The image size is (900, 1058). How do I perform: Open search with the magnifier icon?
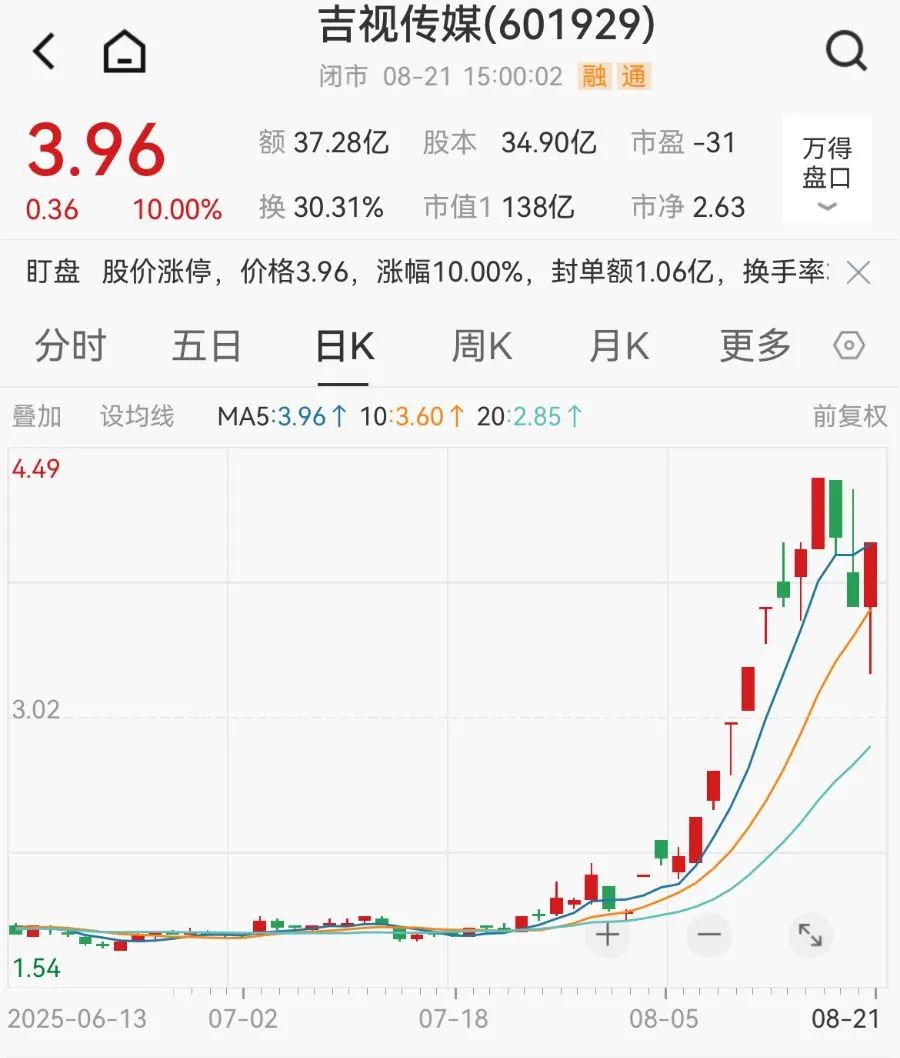(x=846, y=49)
